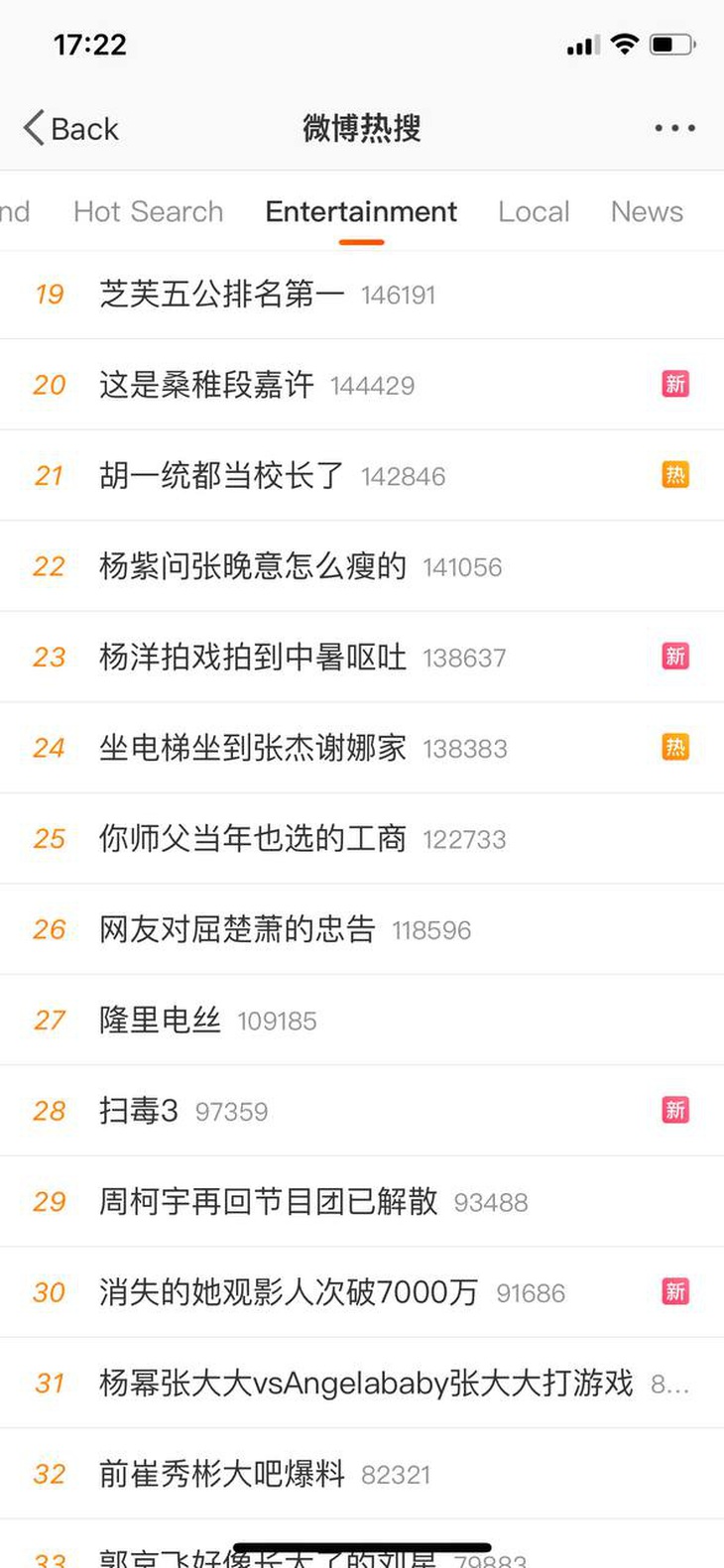Viewport: 724px width, 1568px height.
Task: Tap the 新 badge next to 扫毒3
Action: pos(674,1110)
